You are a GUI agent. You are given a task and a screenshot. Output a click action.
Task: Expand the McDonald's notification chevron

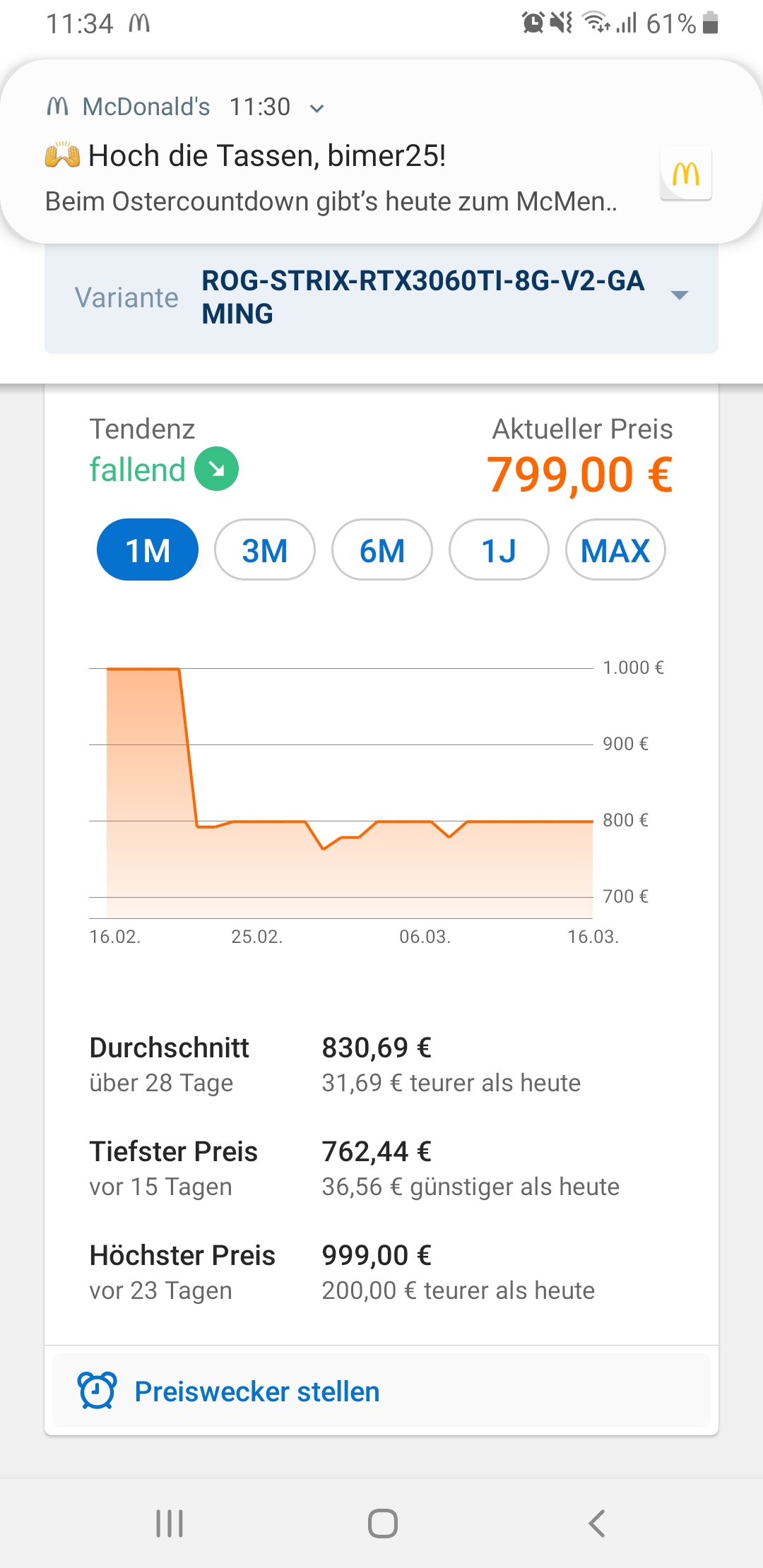point(317,108)
